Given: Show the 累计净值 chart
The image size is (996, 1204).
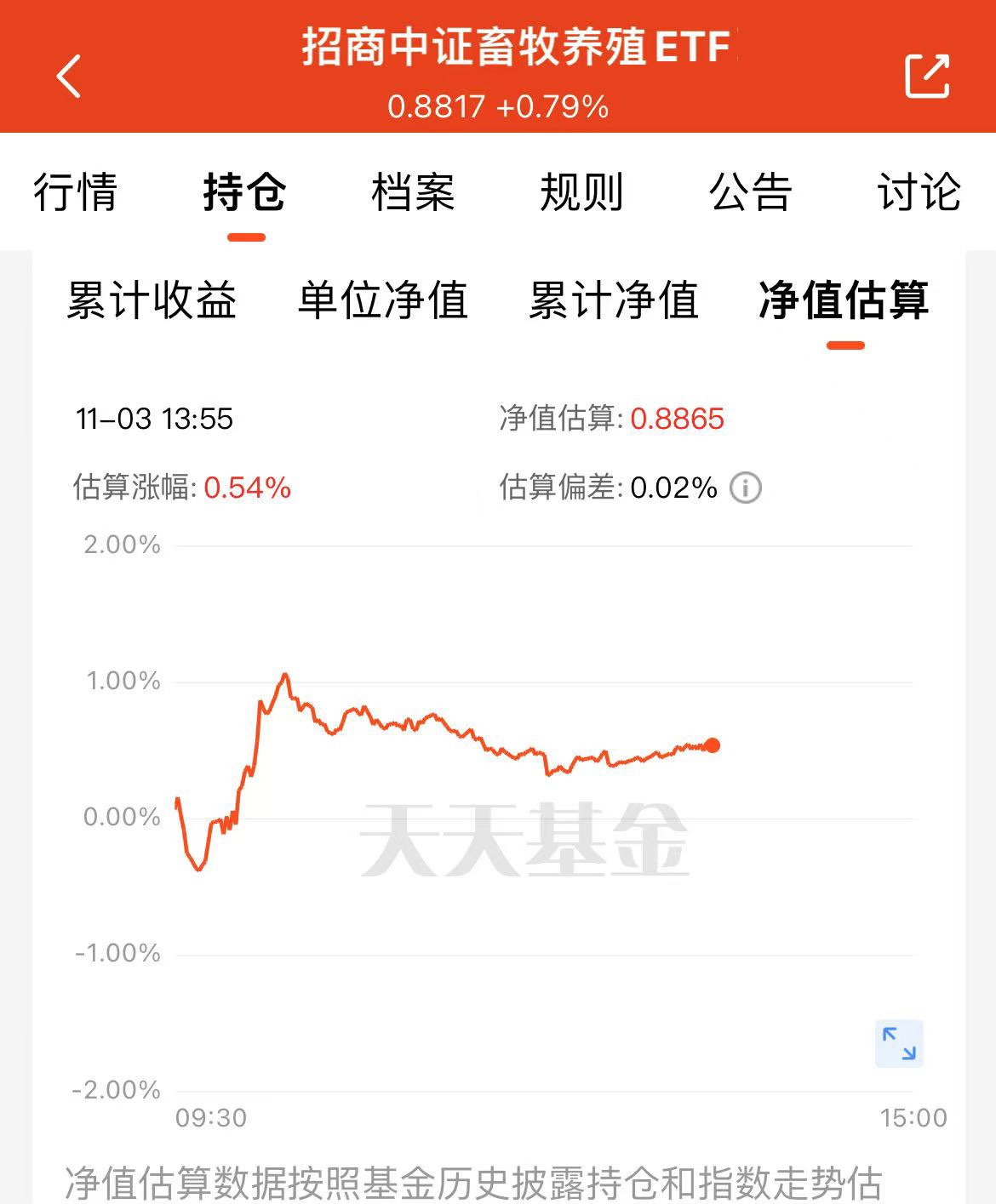Looking at the screenshot, I should click(614, 300).
